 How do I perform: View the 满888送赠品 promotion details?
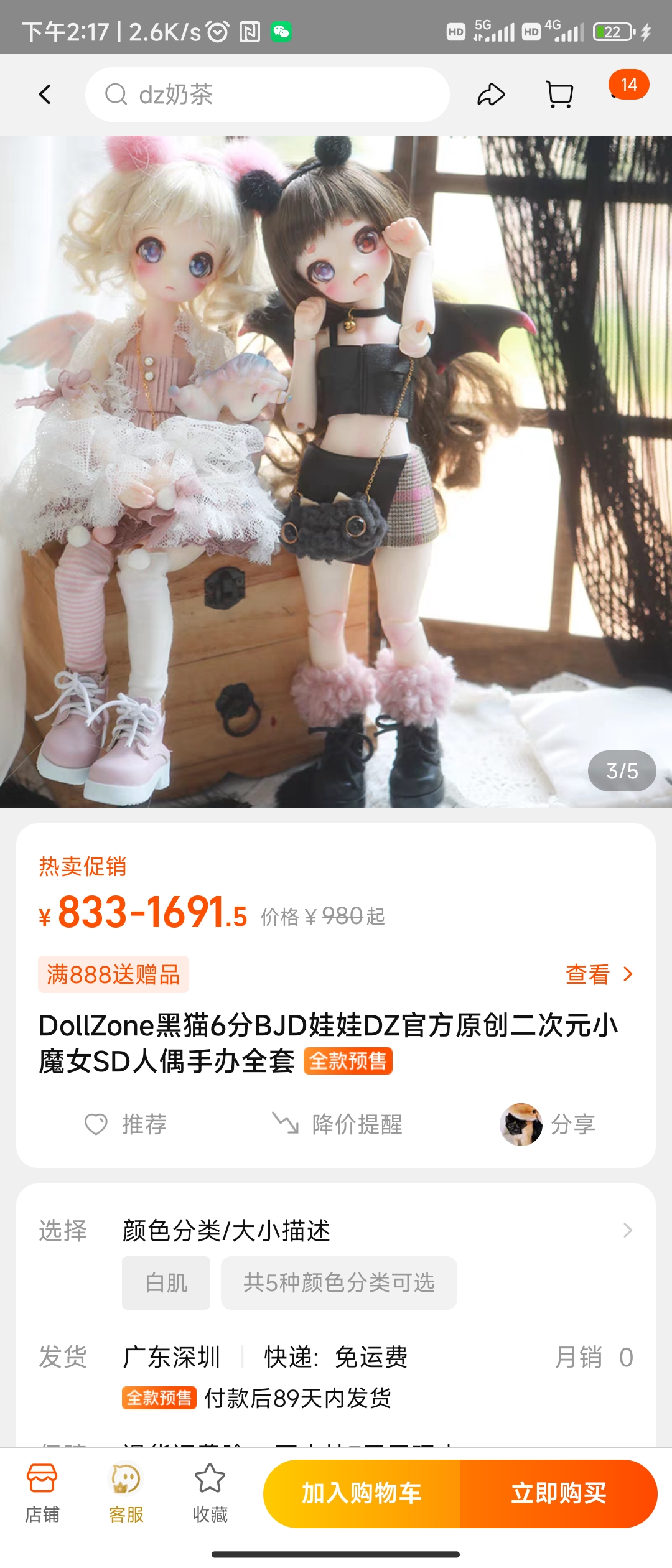point(599,974)
